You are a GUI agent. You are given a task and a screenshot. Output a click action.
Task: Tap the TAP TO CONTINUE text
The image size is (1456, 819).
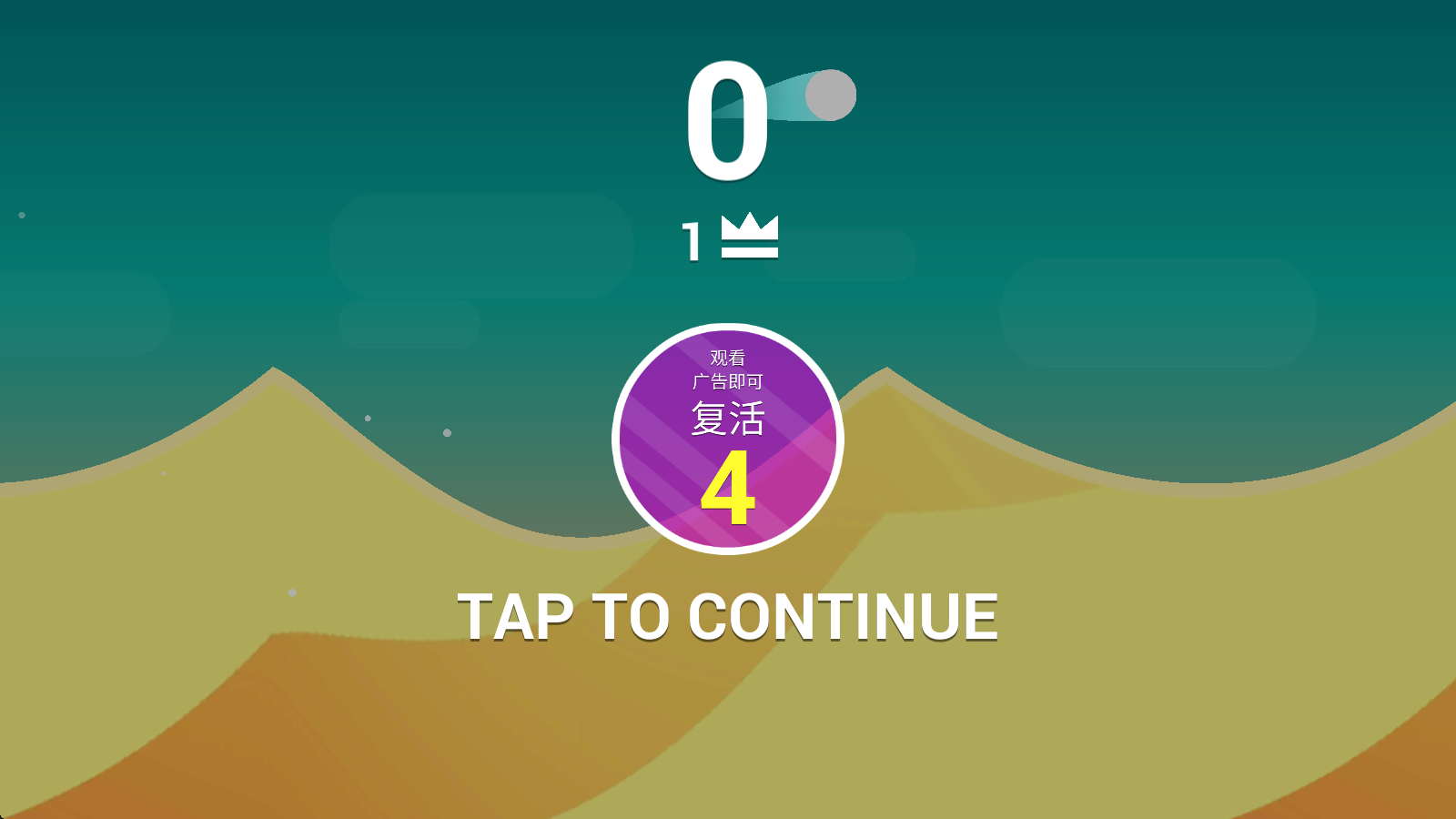727,618
